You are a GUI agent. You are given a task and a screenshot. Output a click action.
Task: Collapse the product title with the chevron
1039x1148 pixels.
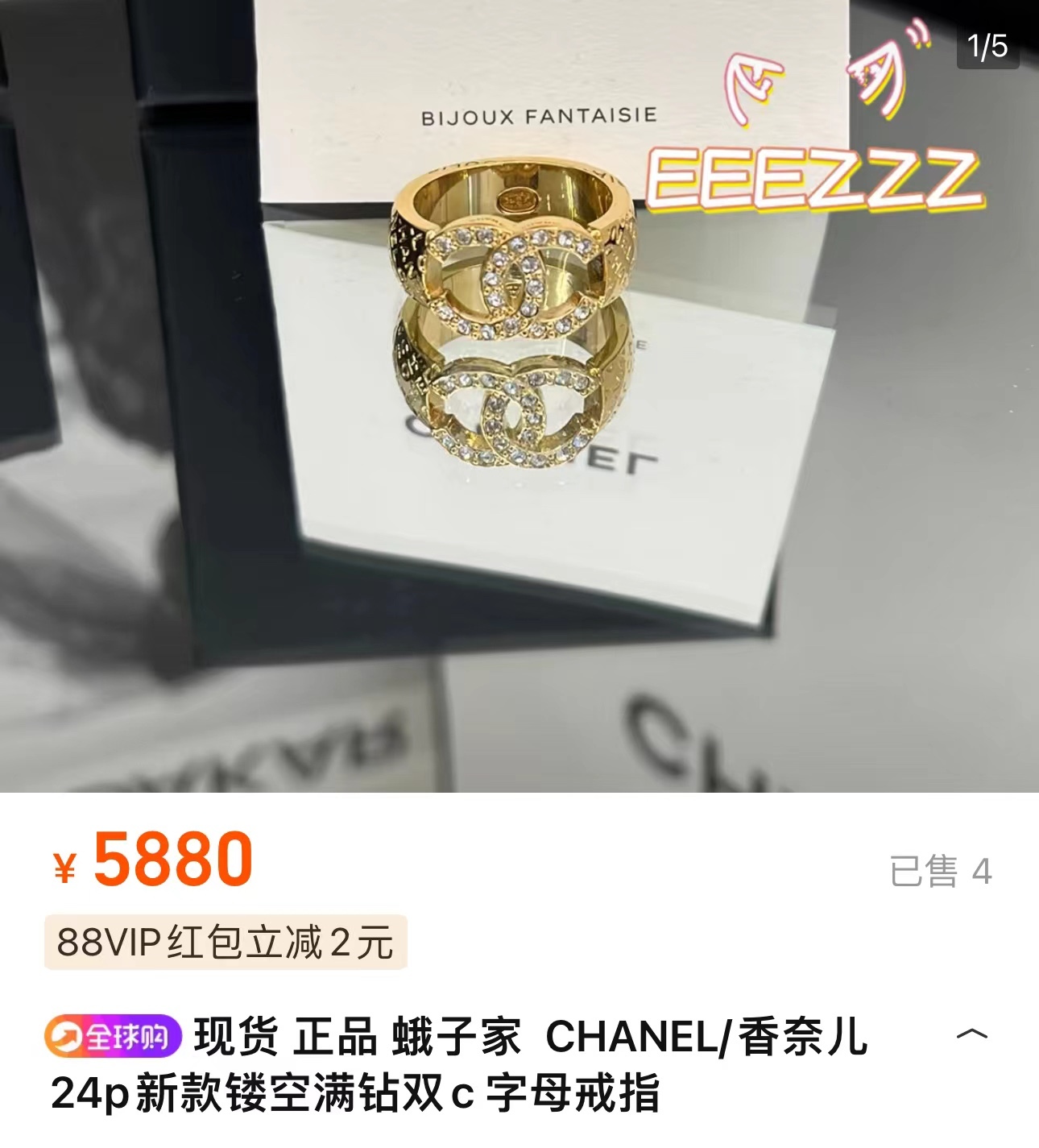click(971, 1034)
